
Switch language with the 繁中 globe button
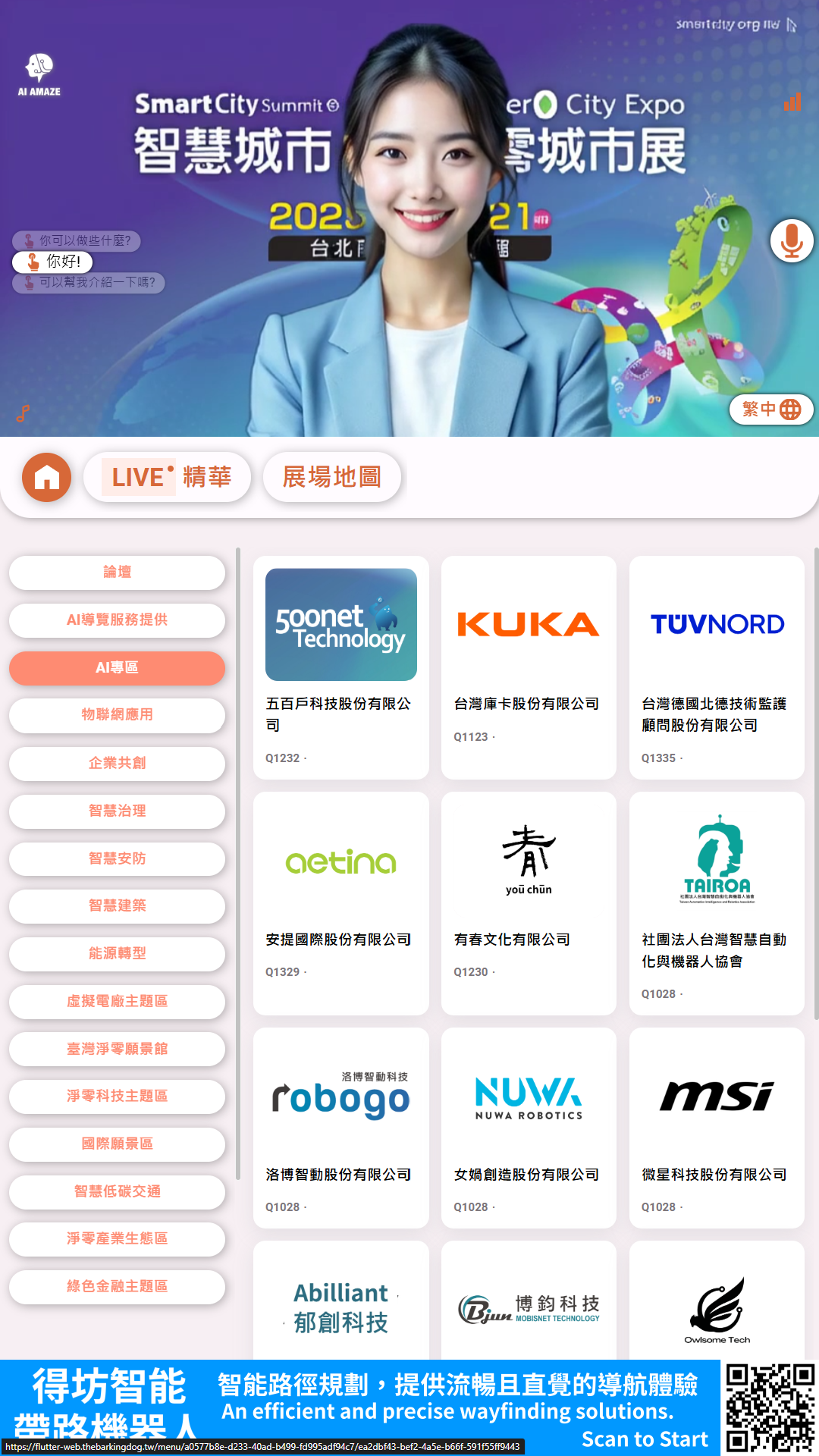point(771,409)
